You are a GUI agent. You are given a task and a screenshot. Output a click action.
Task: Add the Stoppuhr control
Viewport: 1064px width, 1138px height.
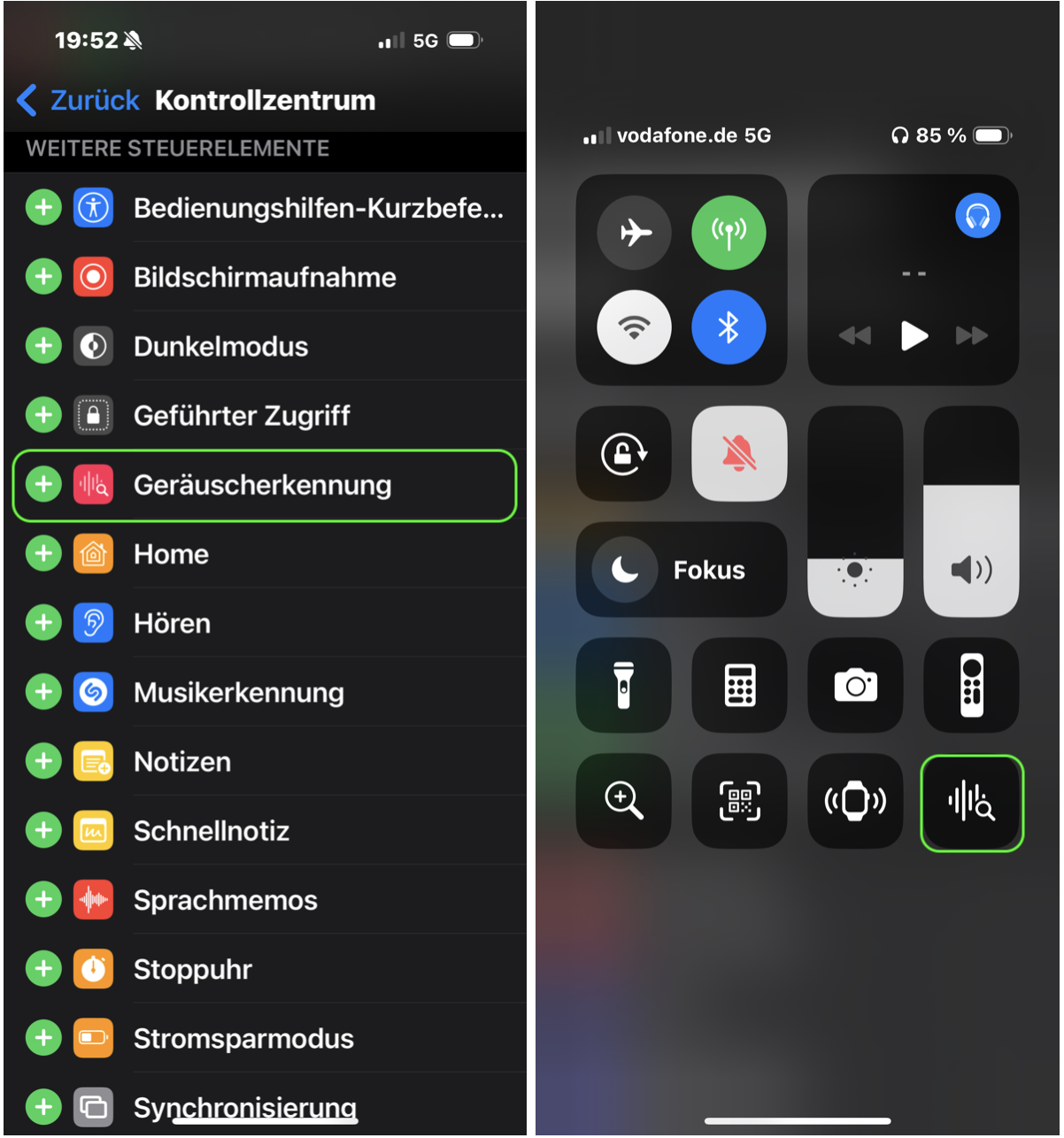pyautogui.click(x=43, y=969)
